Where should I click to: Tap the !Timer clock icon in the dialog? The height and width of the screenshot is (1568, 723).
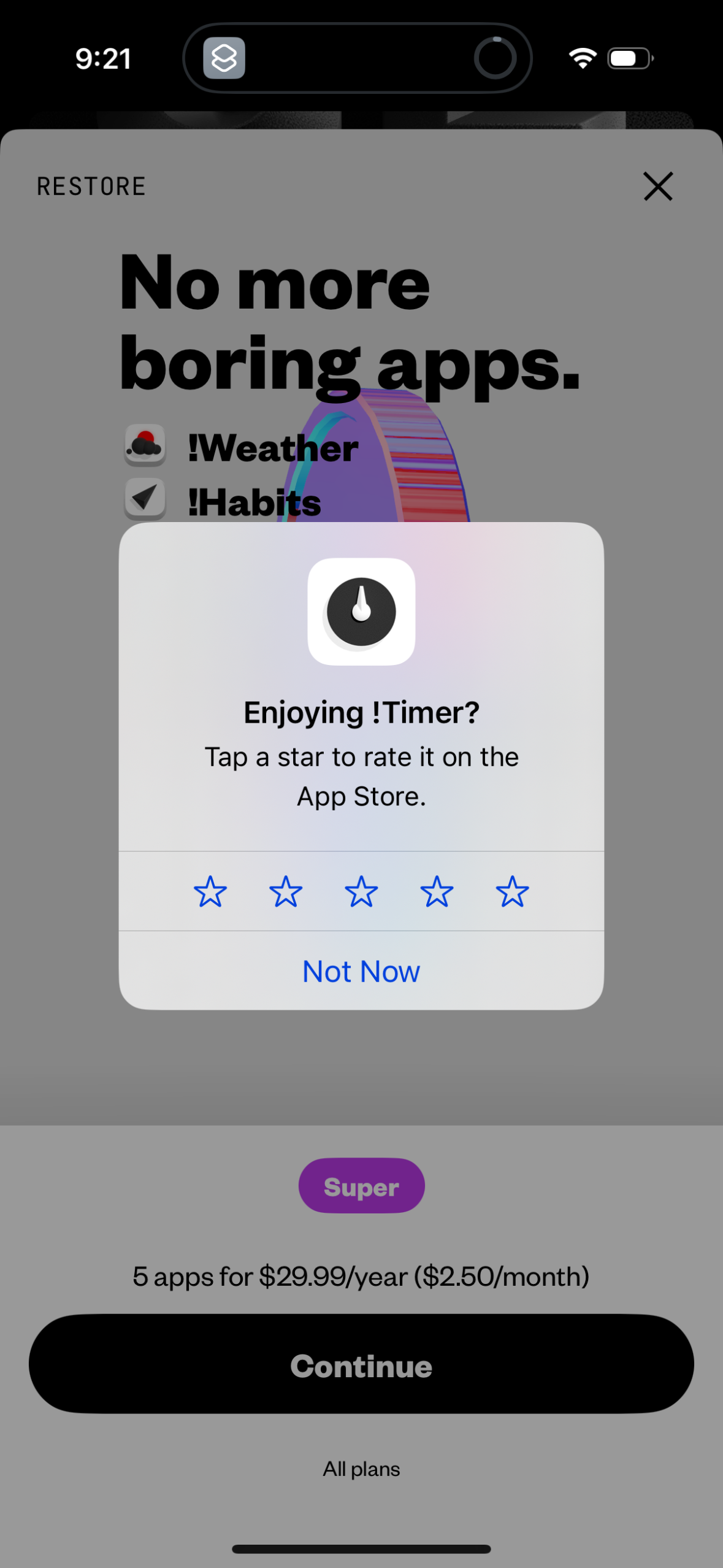[362, 610]
